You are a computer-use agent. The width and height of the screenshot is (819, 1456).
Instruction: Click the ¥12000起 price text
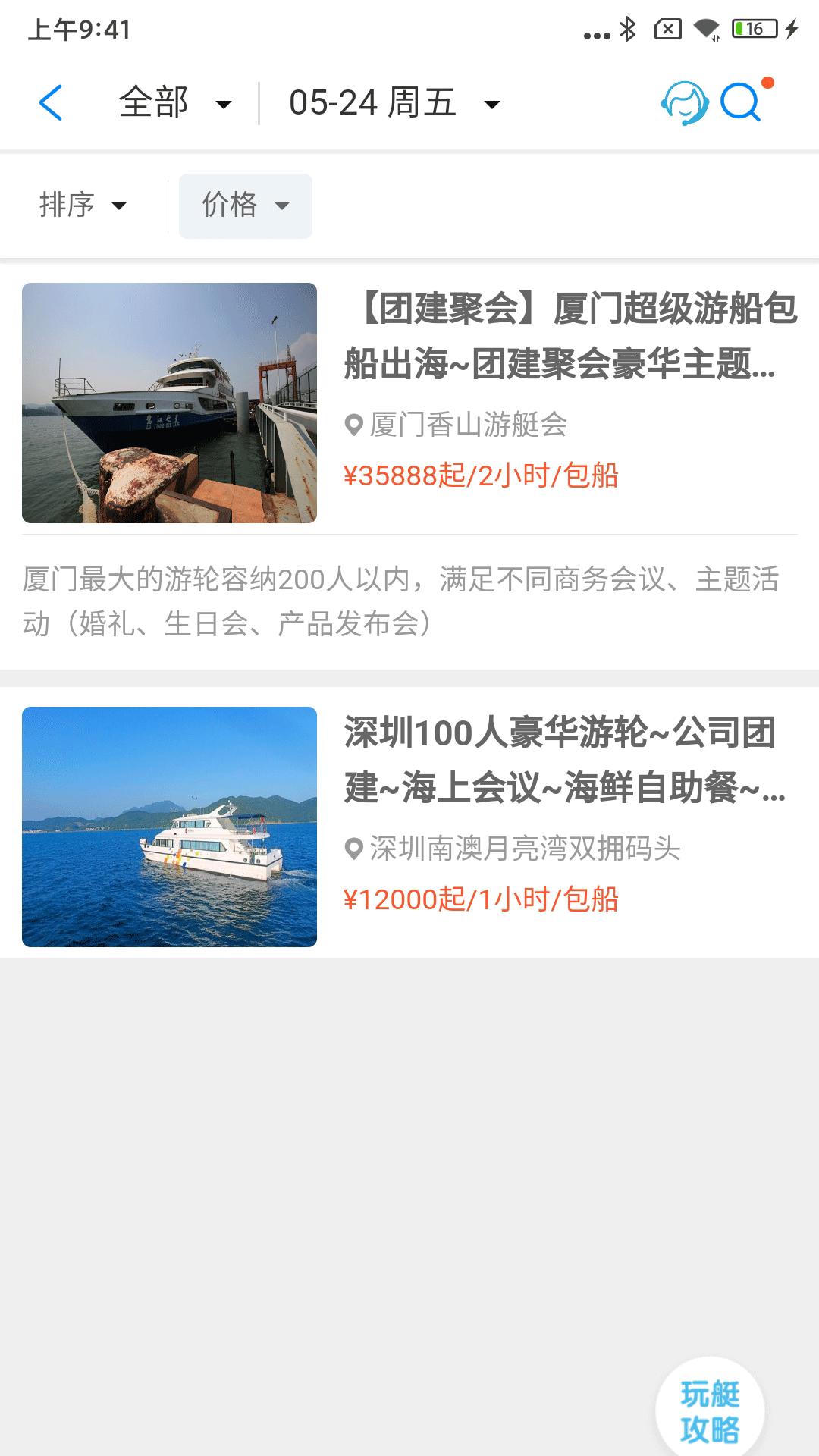click(x=482, y=899)
